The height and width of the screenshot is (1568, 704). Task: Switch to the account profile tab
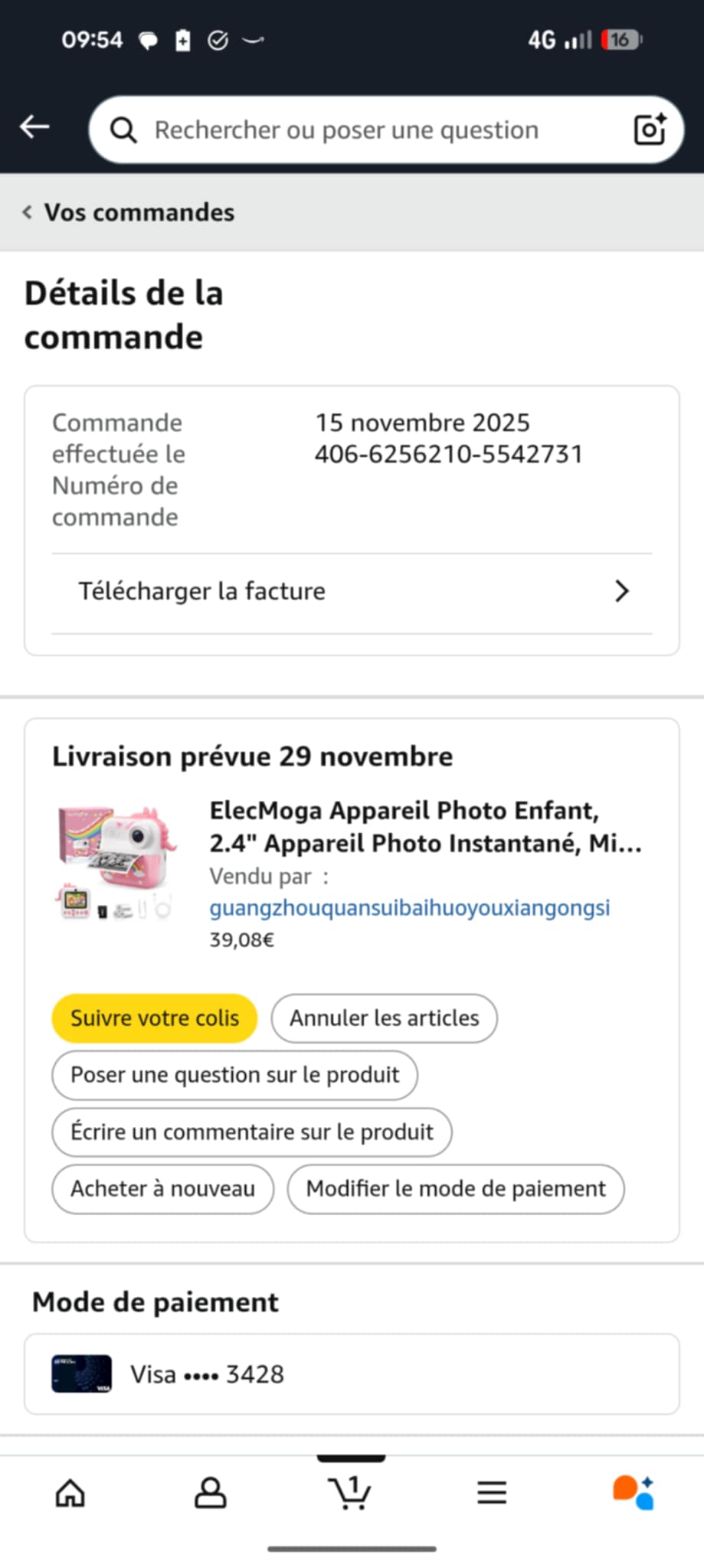point(211,1492)
